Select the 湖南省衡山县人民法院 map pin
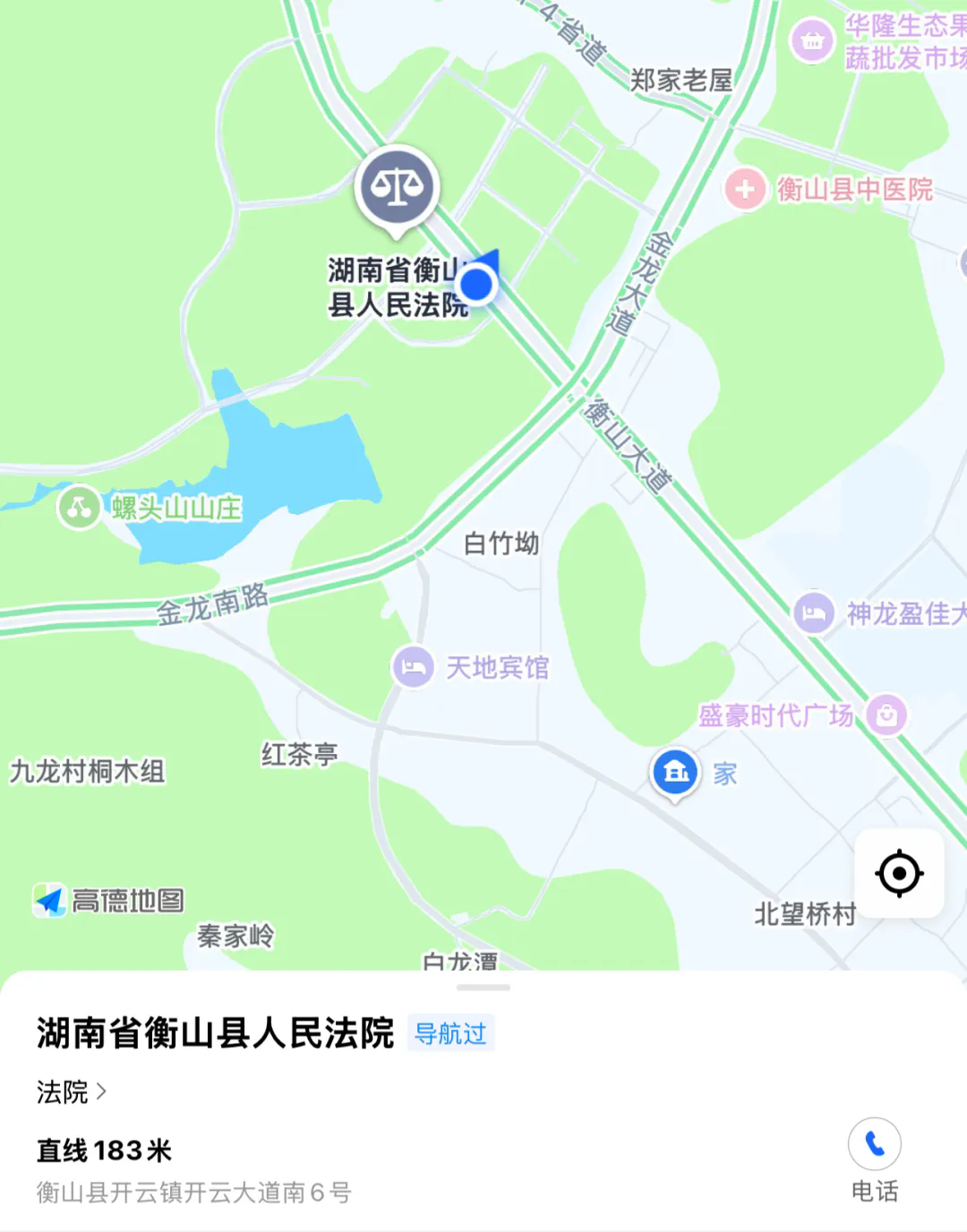 [397, 187]
